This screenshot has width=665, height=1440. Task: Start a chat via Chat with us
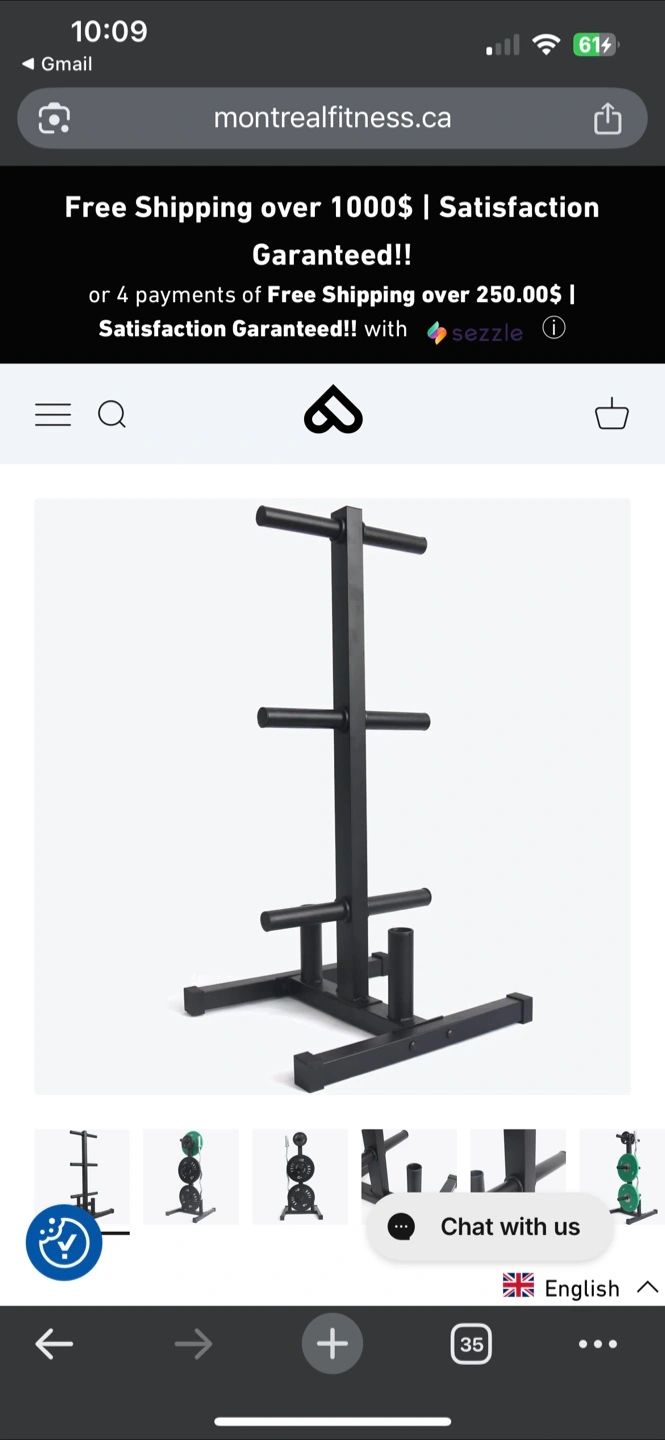(490, 1227)
